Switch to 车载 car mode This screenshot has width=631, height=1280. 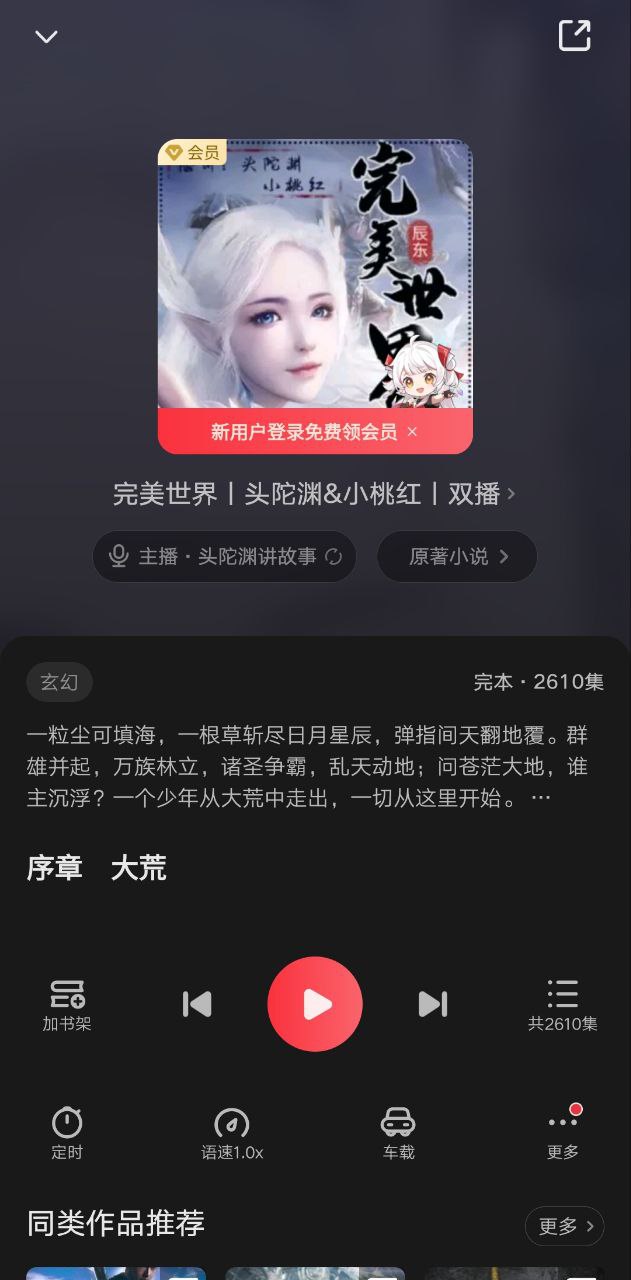398,1133
